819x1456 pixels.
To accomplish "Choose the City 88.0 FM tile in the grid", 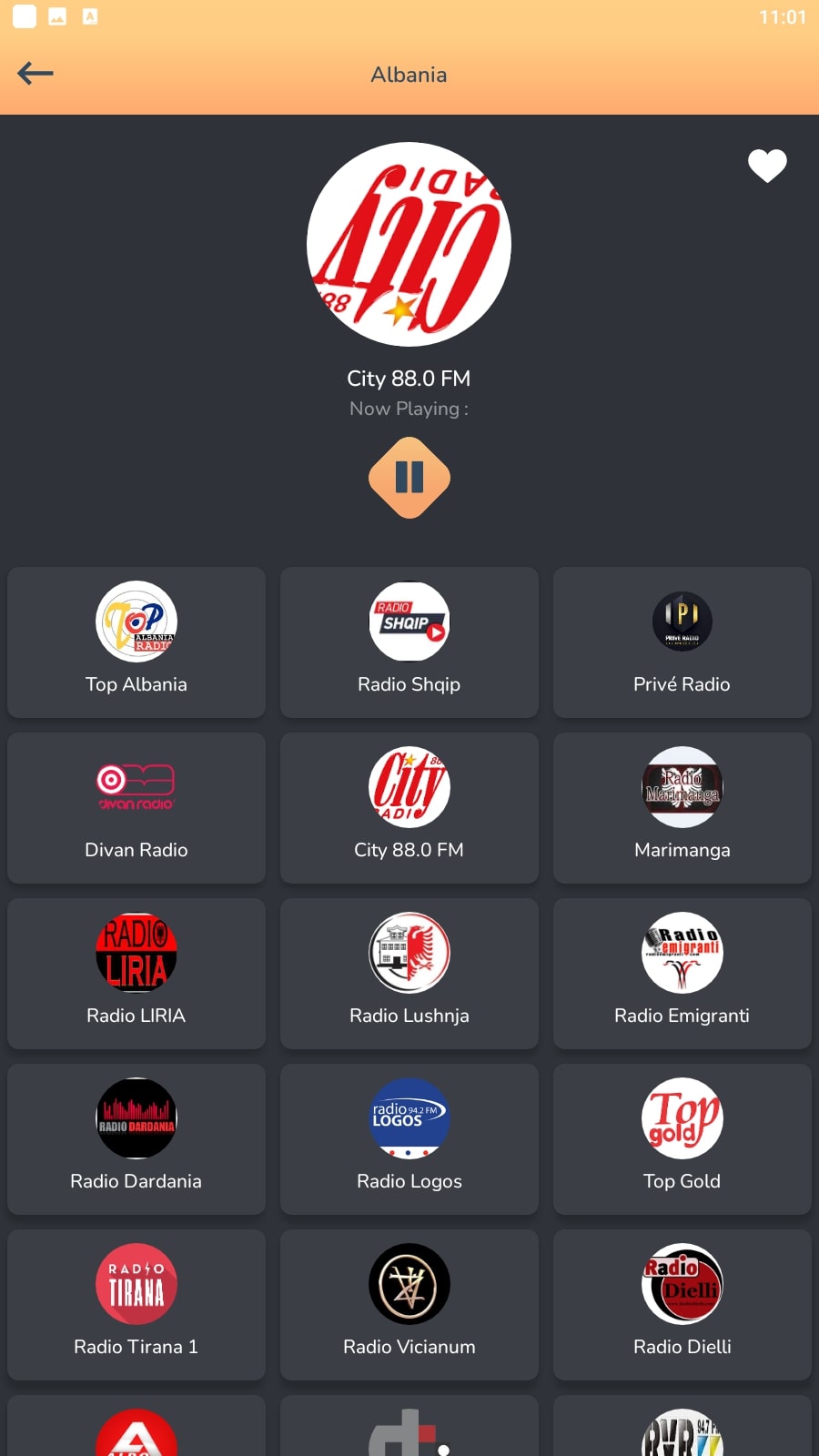I will click(409, 808).
